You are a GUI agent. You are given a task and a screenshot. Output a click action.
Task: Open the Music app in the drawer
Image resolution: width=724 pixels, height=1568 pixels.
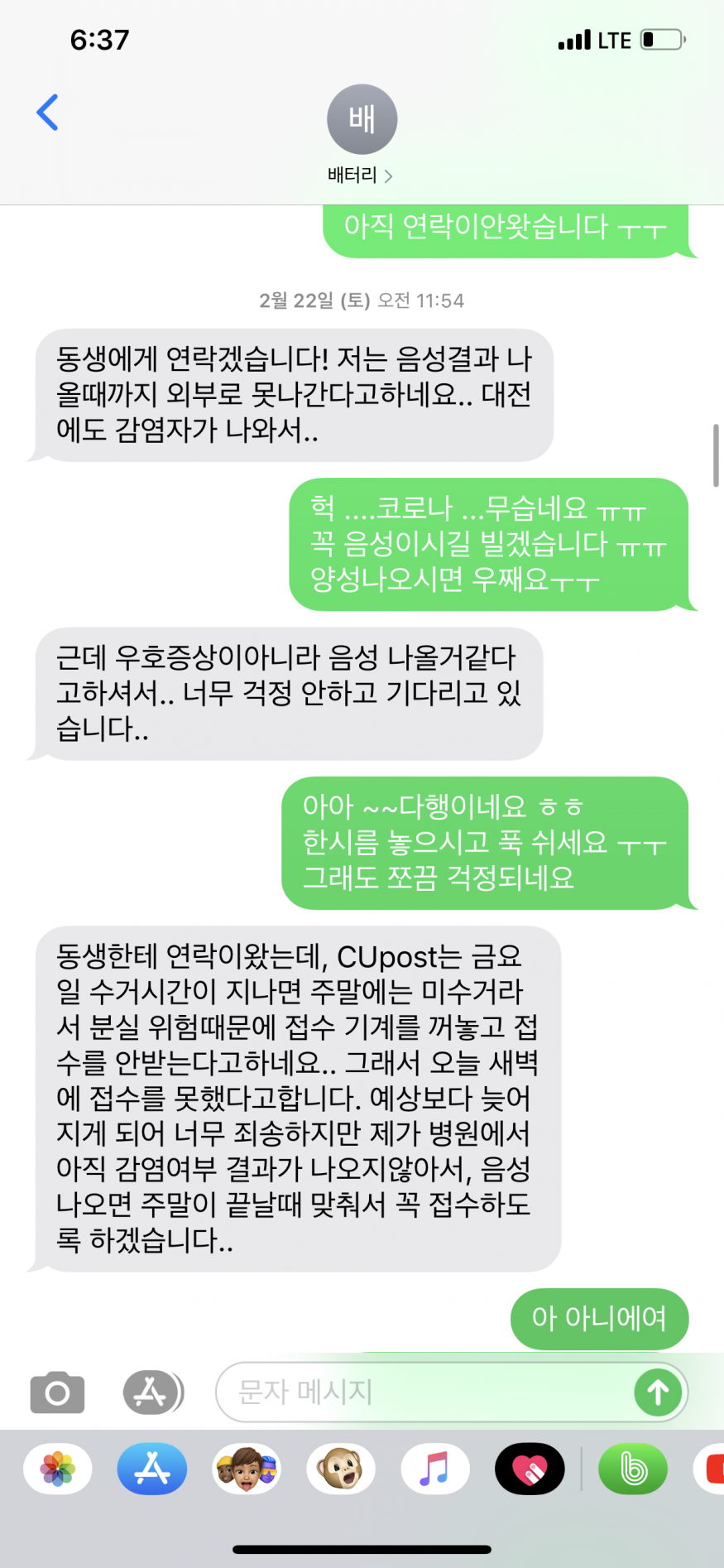pos(435,1469)
